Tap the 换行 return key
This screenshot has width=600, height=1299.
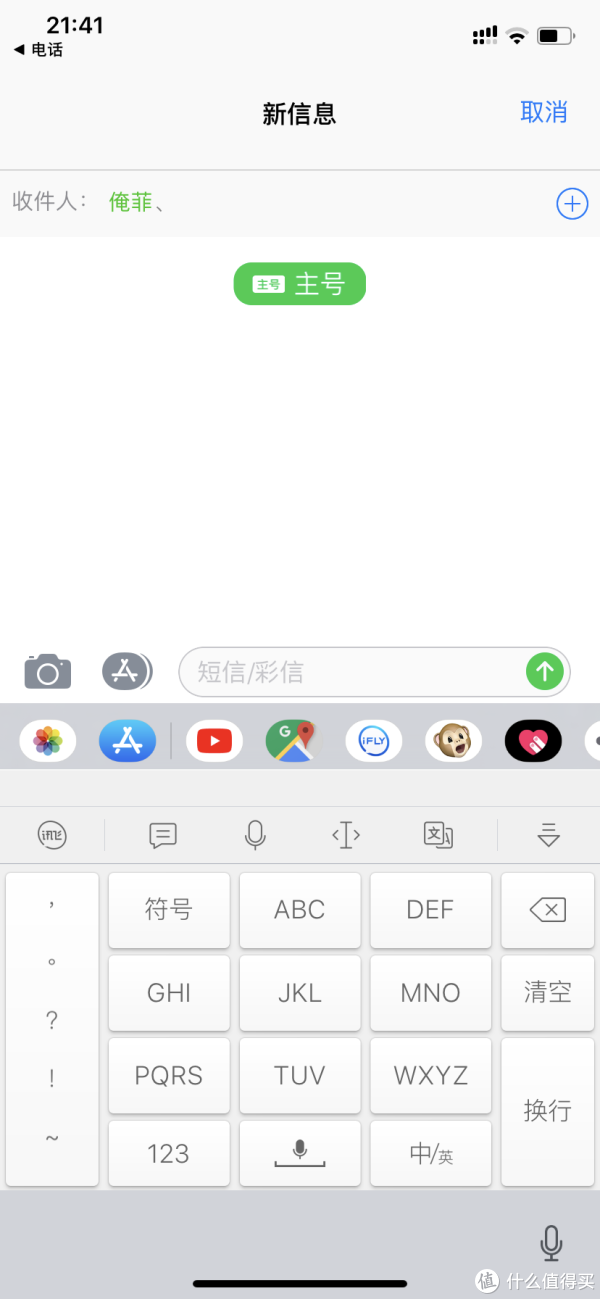click(547, 1110)
